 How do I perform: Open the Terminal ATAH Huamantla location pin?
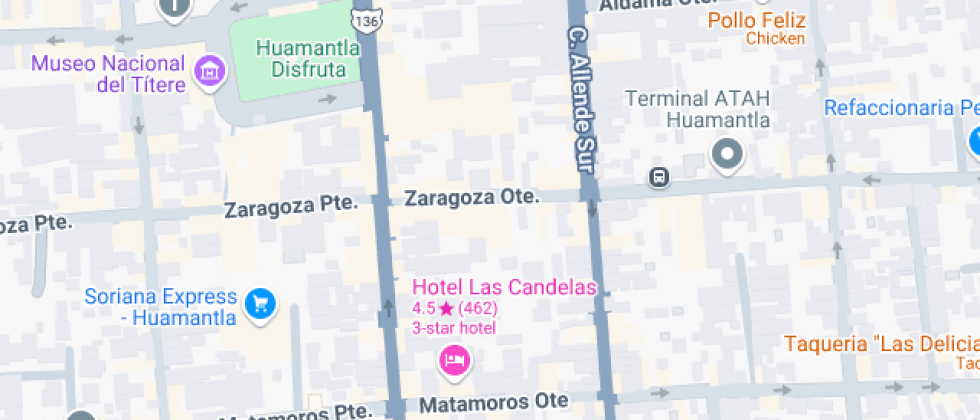pyautogui.click(x=727, y=154)
